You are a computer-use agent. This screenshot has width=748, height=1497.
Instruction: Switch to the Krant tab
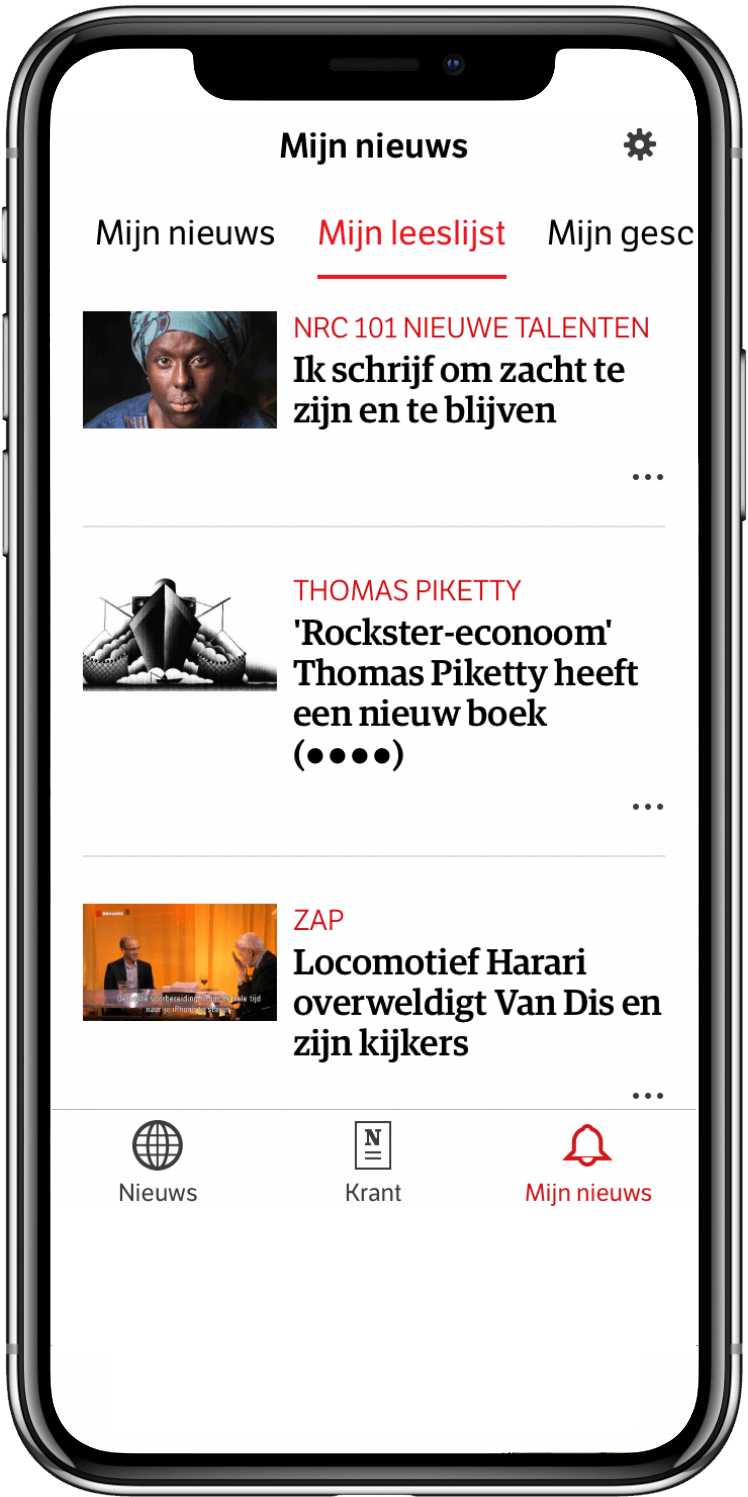coord(373,1162)
